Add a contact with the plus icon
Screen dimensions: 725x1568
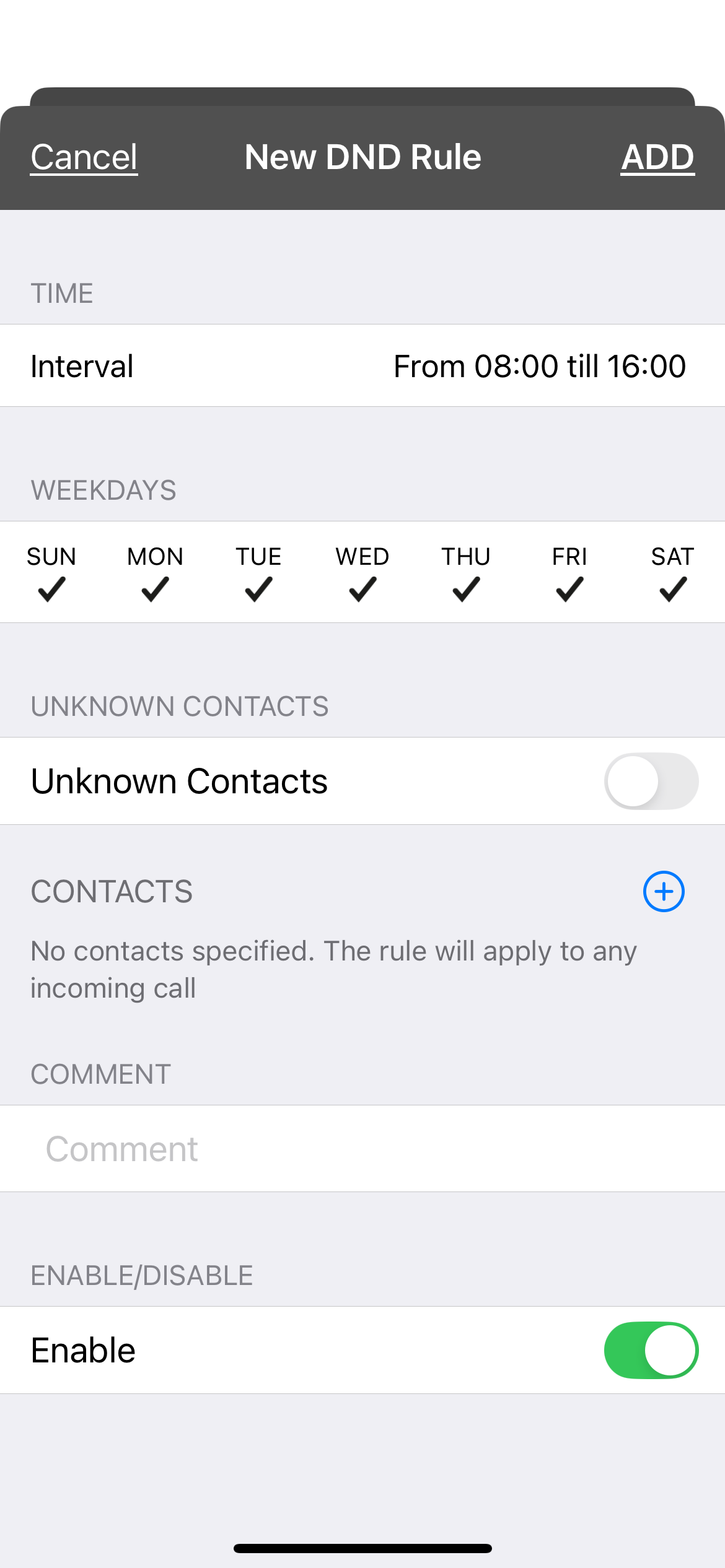(x=663, y=892)
